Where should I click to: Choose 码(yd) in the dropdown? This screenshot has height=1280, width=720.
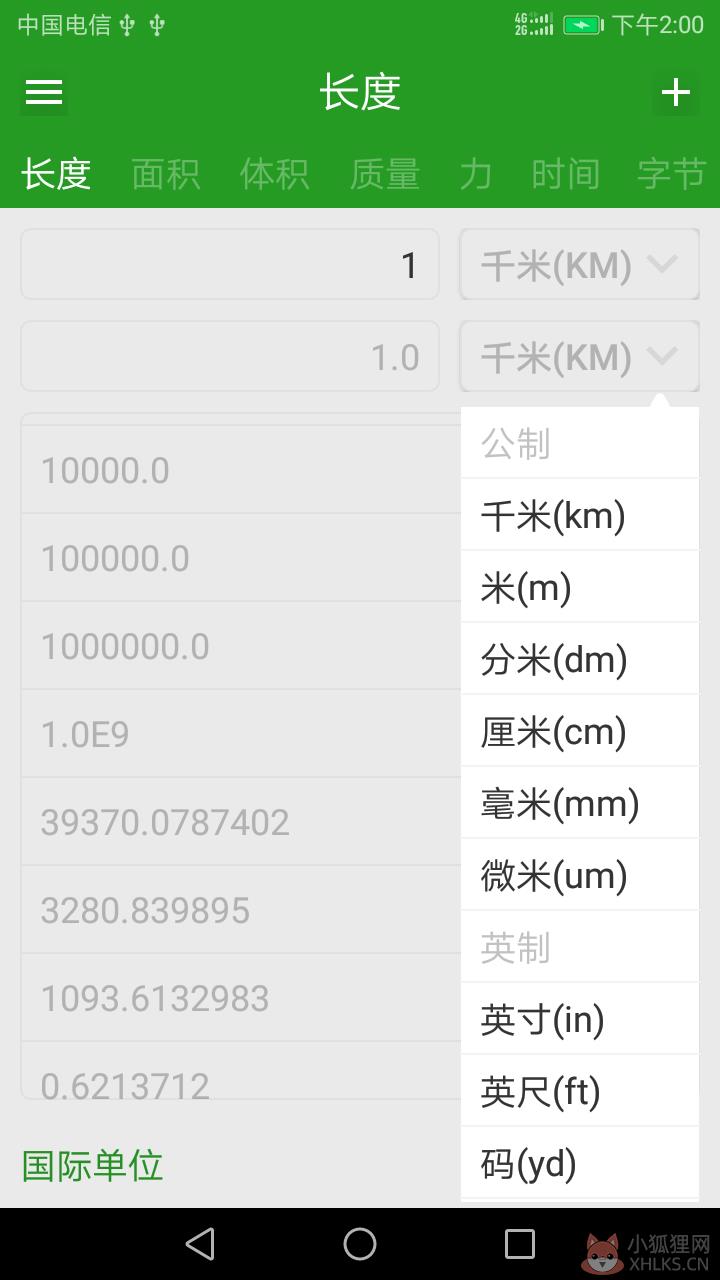580,1163
